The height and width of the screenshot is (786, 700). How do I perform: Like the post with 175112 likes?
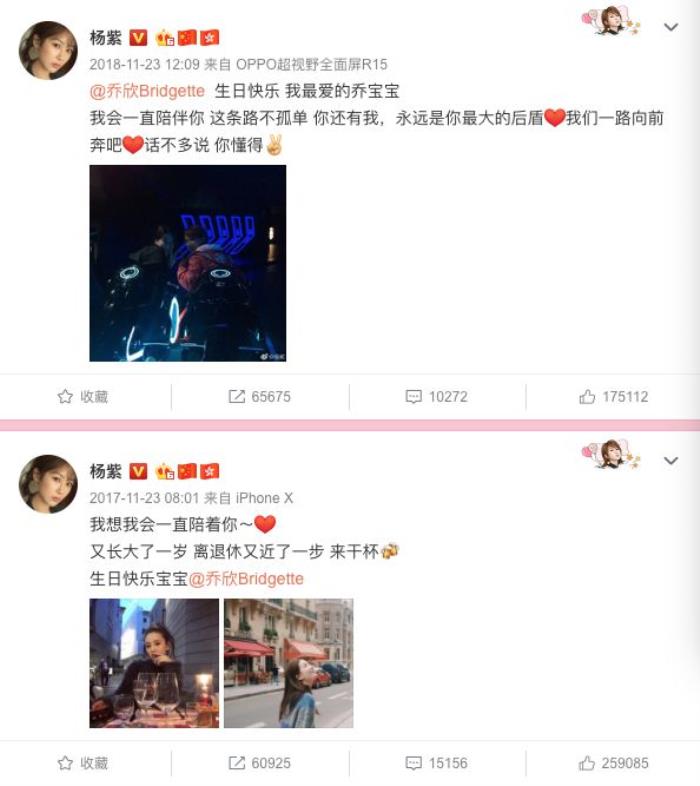614,397
